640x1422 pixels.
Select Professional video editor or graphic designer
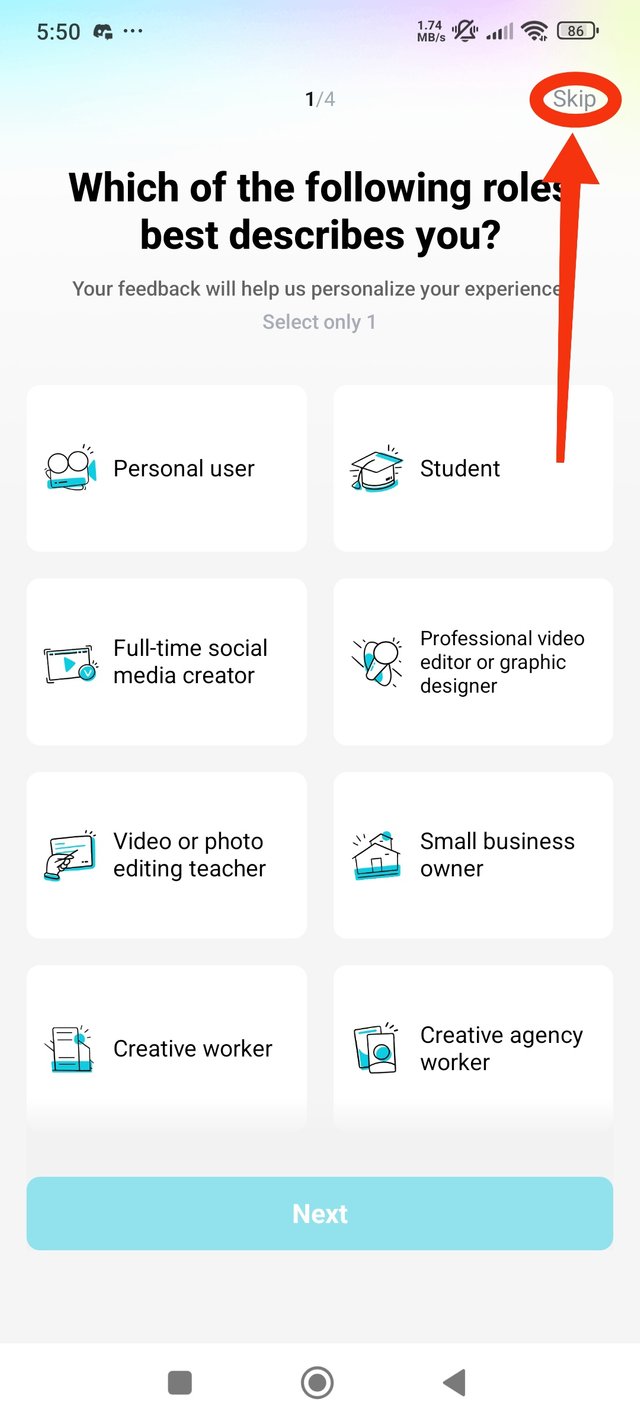coord(472,661)
